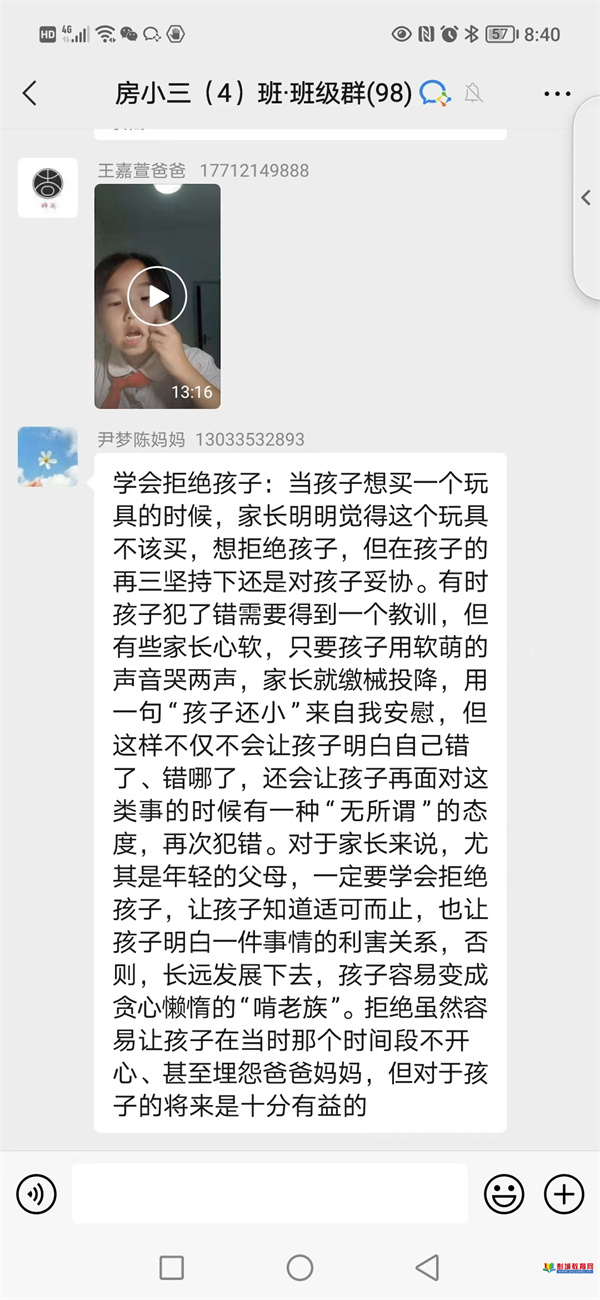The width and height of the screenshot is (600, 1300).
Task: Expand the side panel arrow
Action: (x=587, y=198)
